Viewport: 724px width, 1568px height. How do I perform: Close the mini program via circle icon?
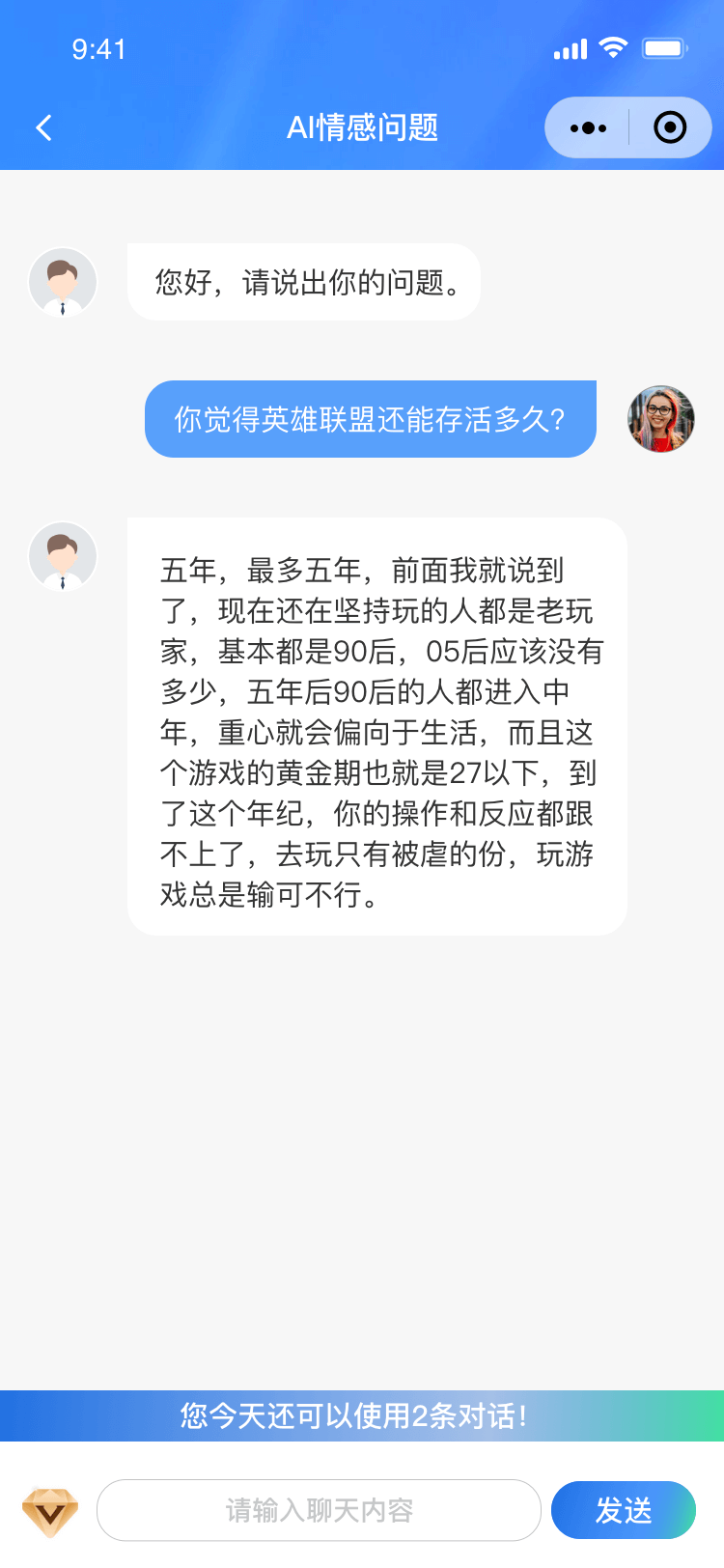coord(670,127)
